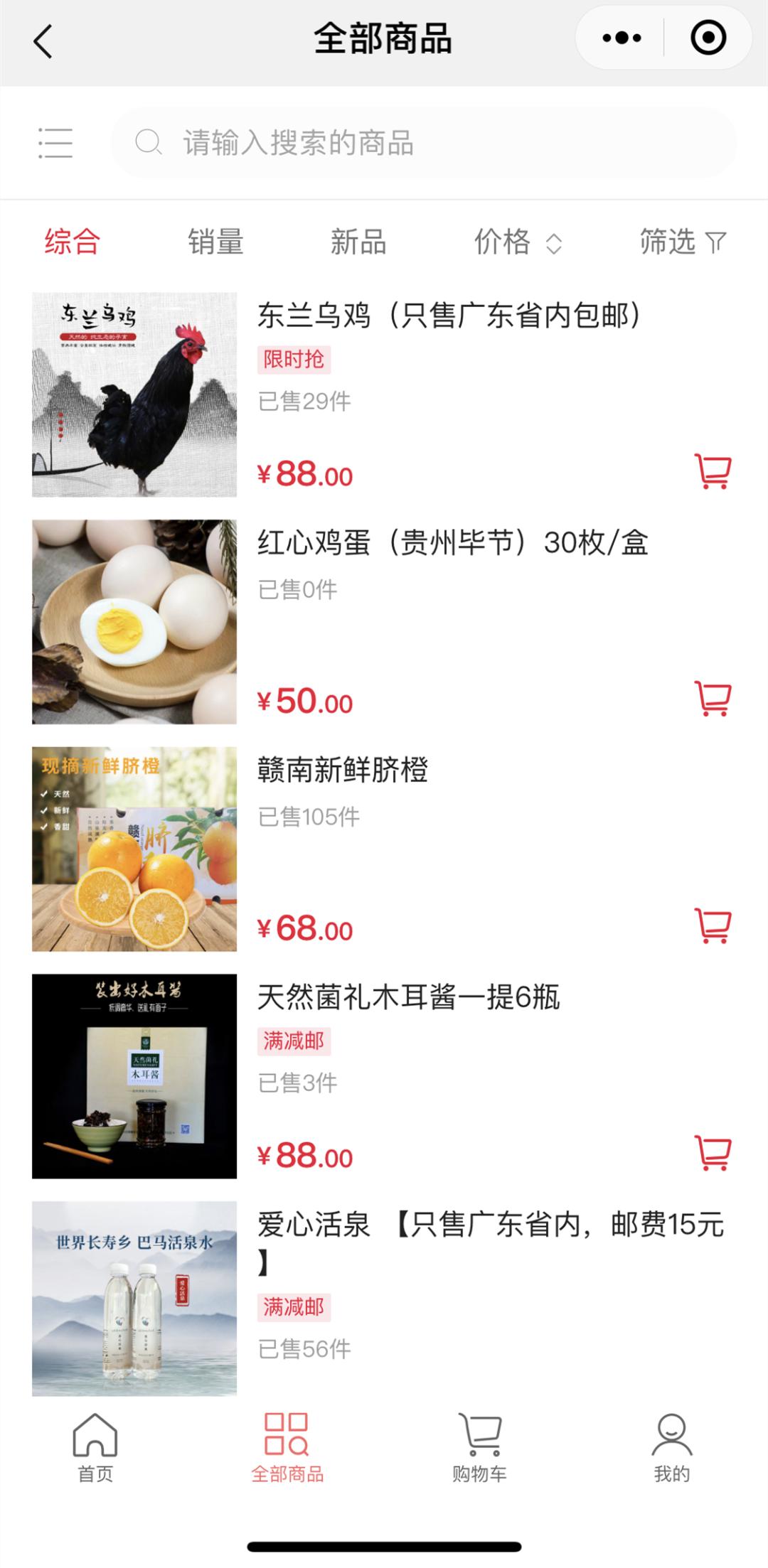The height and width of the screenshot is (1568, 768).
Task: Switch to the 新品 tab
Action: [x=358, y=242]
